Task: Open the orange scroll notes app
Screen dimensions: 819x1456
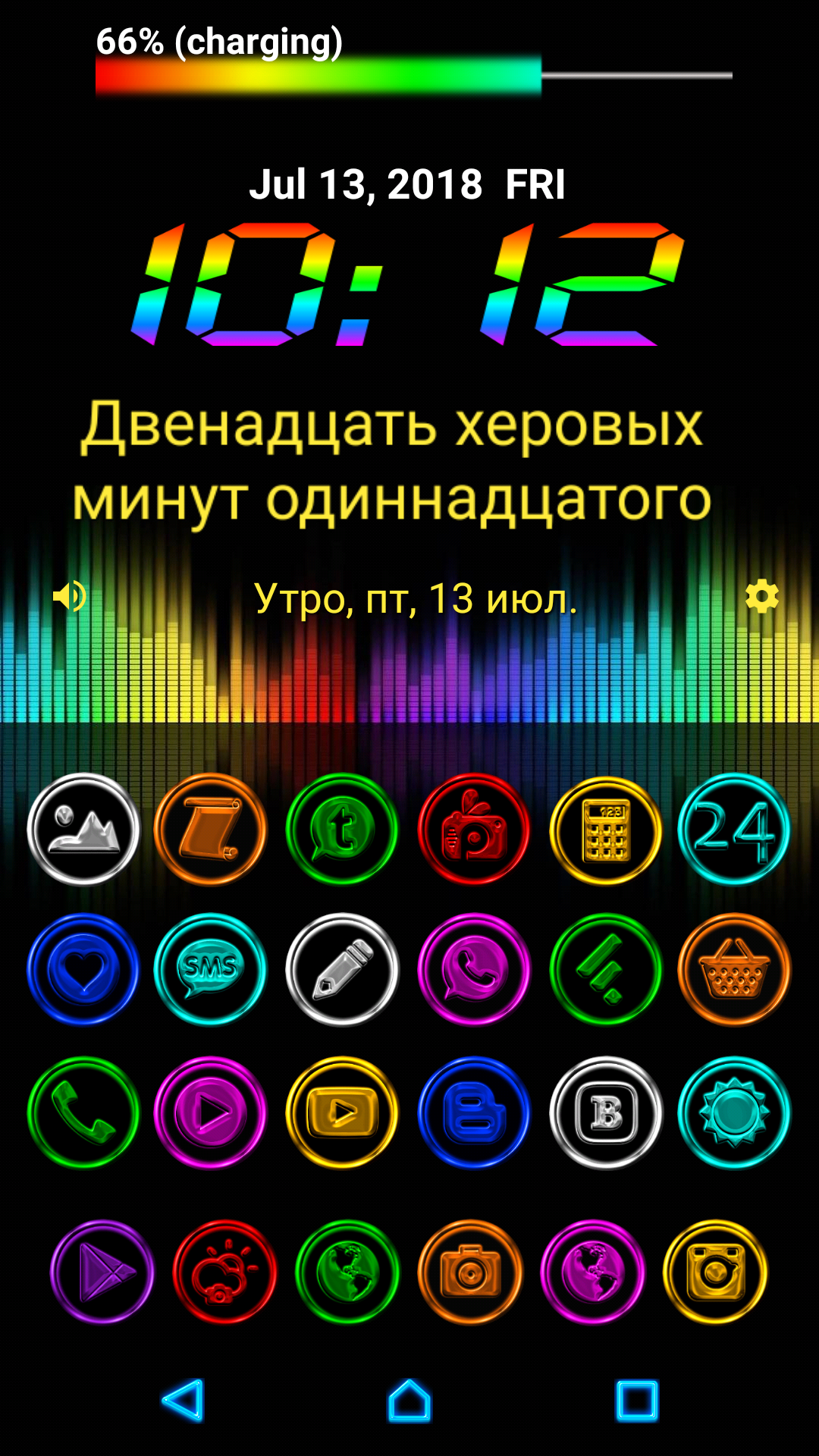Action: pos(211,829)
